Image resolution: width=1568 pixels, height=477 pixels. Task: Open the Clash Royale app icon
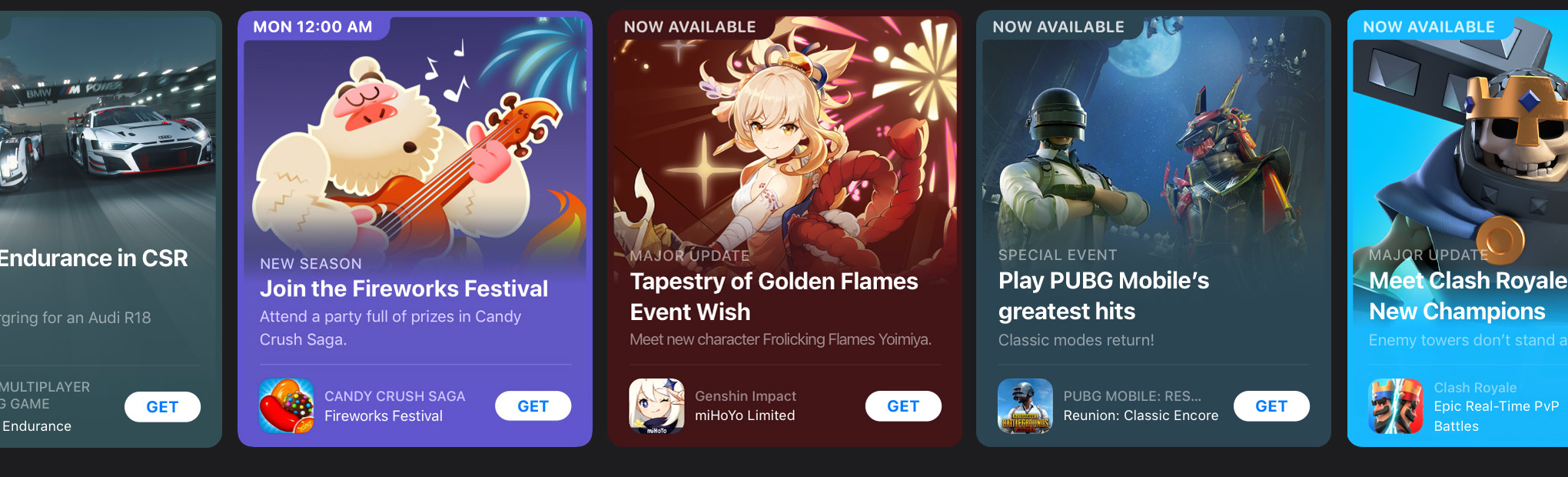click(1395, 405)
